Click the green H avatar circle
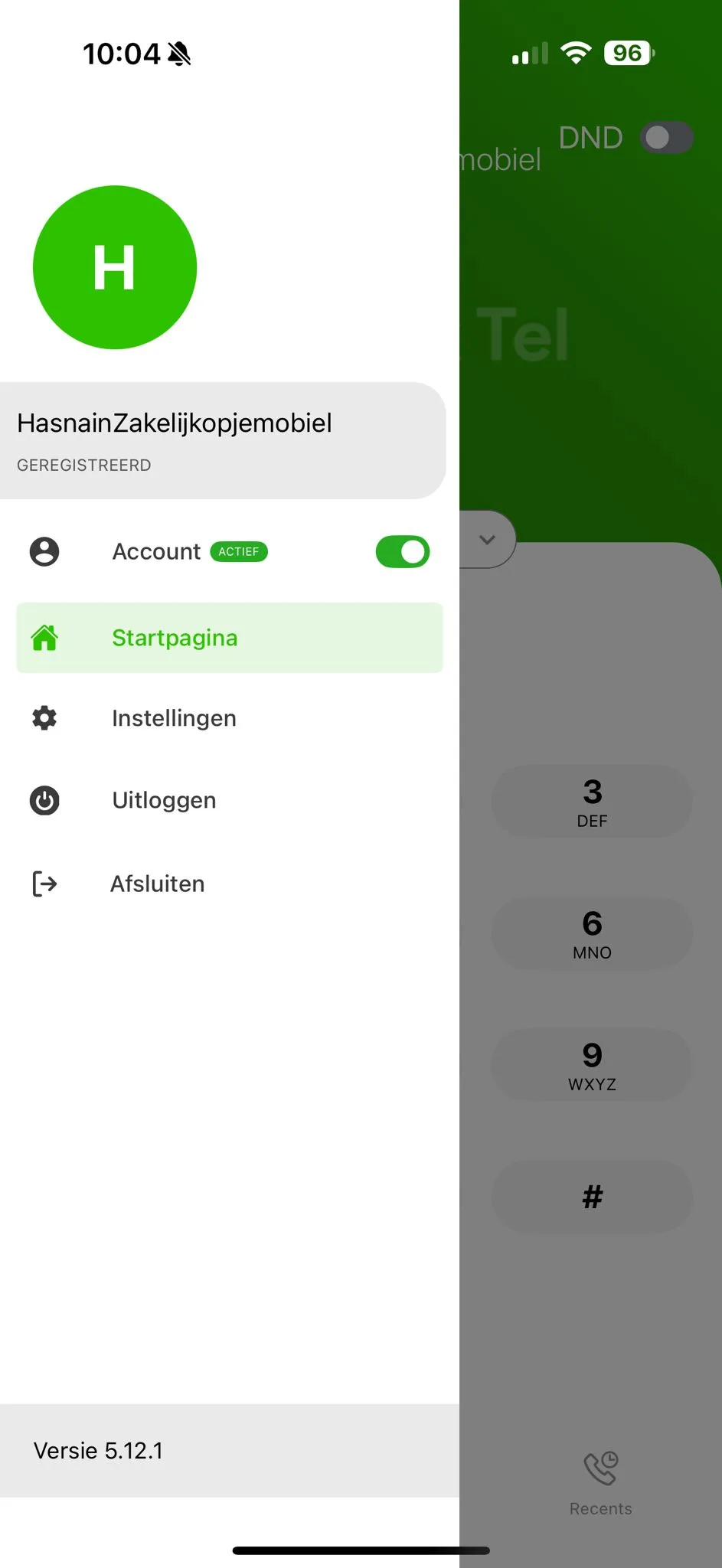 (x=115, y=266)
